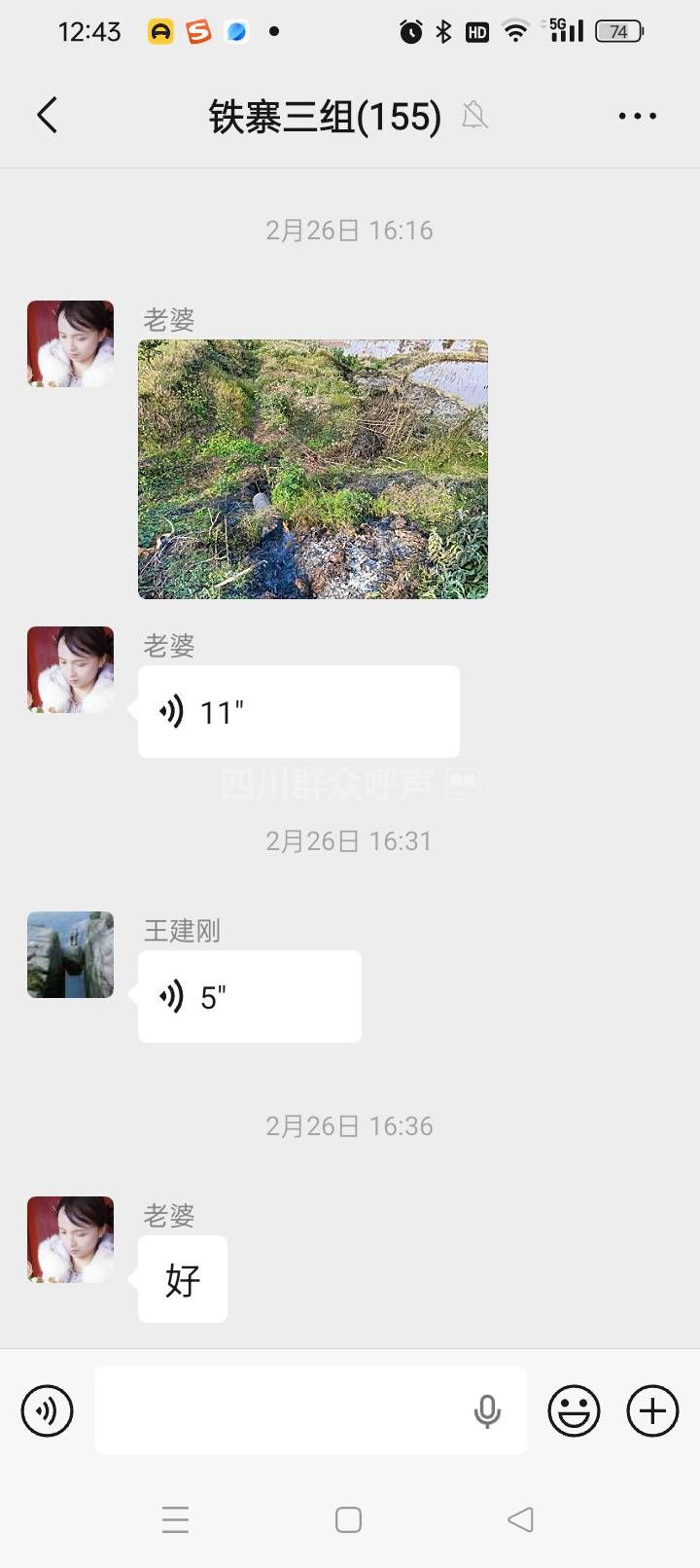Go back from the 铁寨三组 group chat
Screen dimensions: 700x1568
point(47,115)
